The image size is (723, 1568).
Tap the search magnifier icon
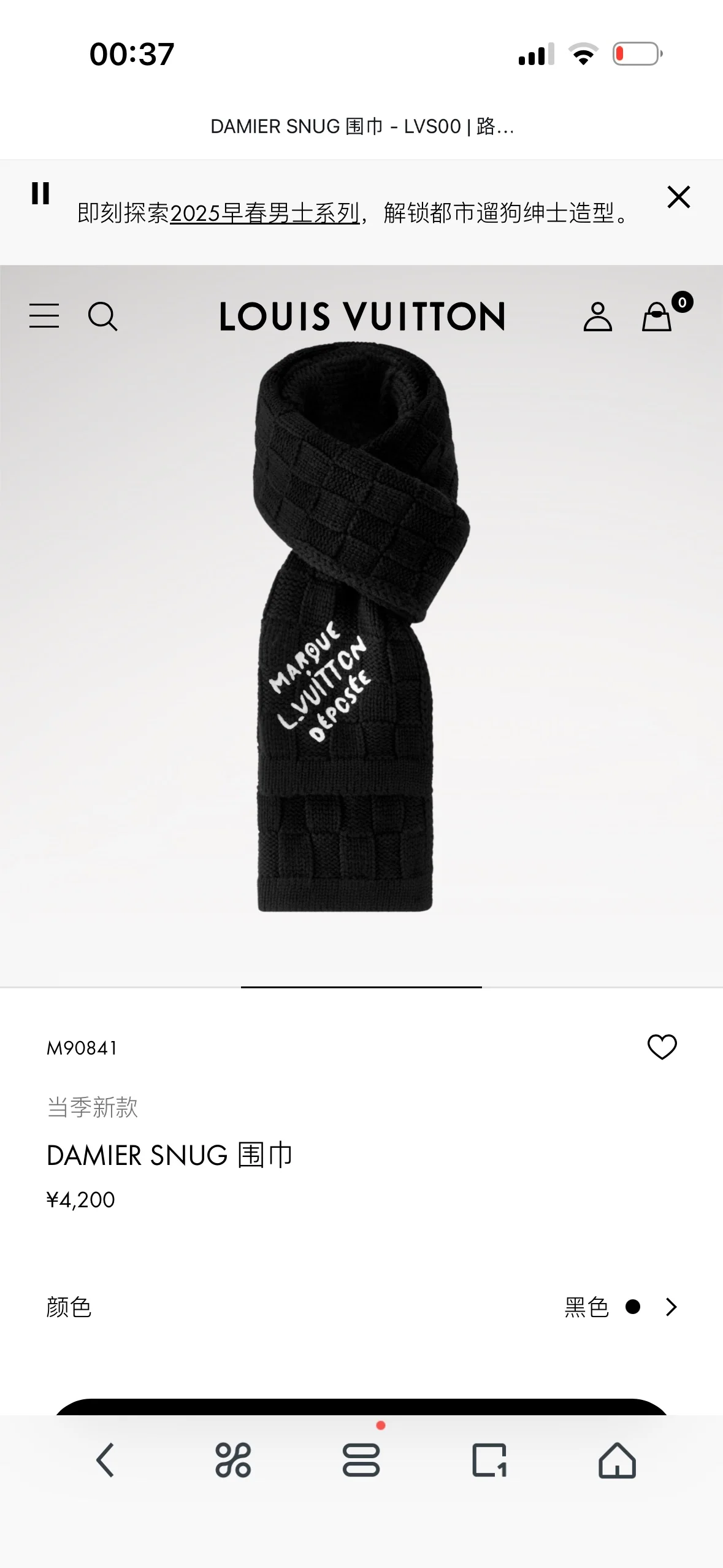click(102, 317)
